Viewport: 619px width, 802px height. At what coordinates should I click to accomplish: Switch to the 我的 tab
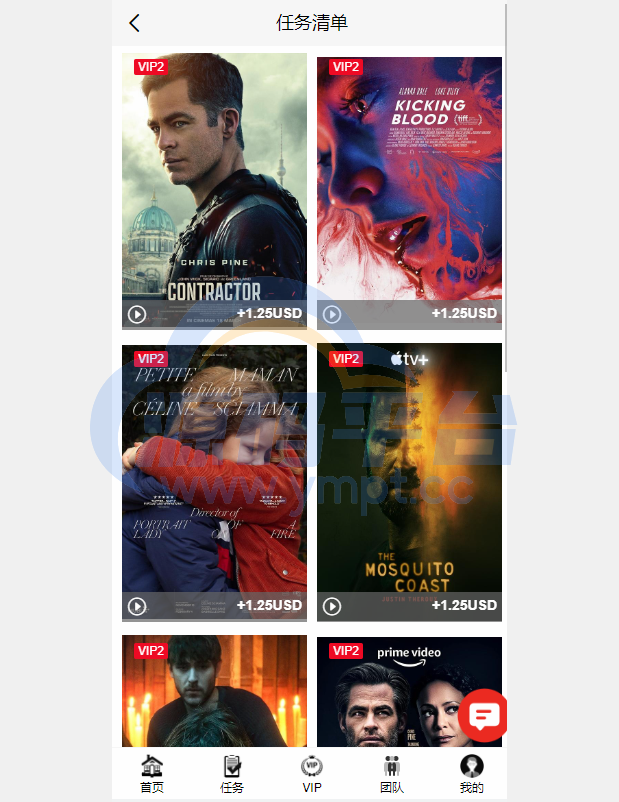tap(471, 774)
